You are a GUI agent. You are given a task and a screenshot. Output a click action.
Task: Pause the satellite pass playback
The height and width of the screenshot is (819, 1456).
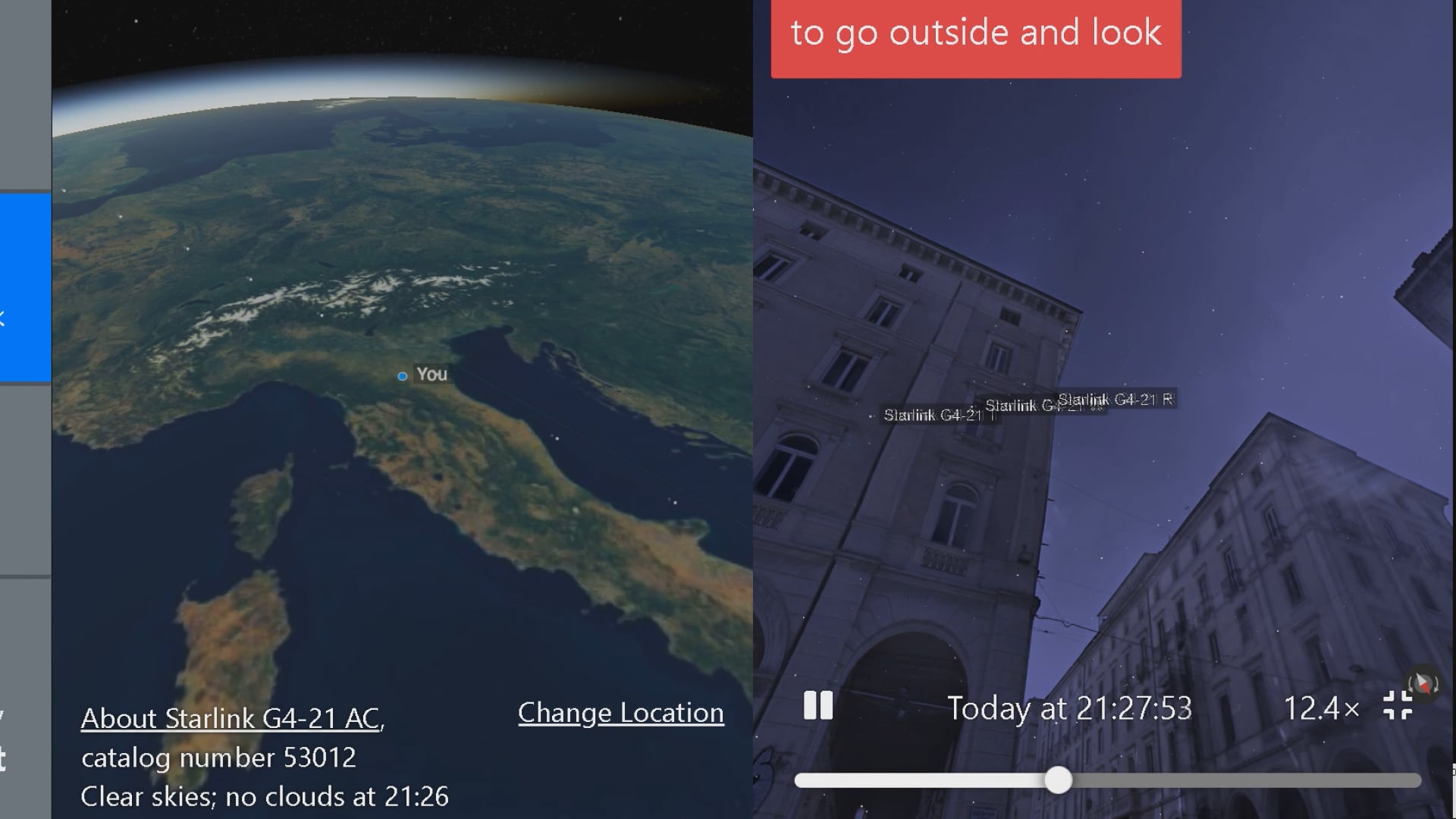coord(817,706)
